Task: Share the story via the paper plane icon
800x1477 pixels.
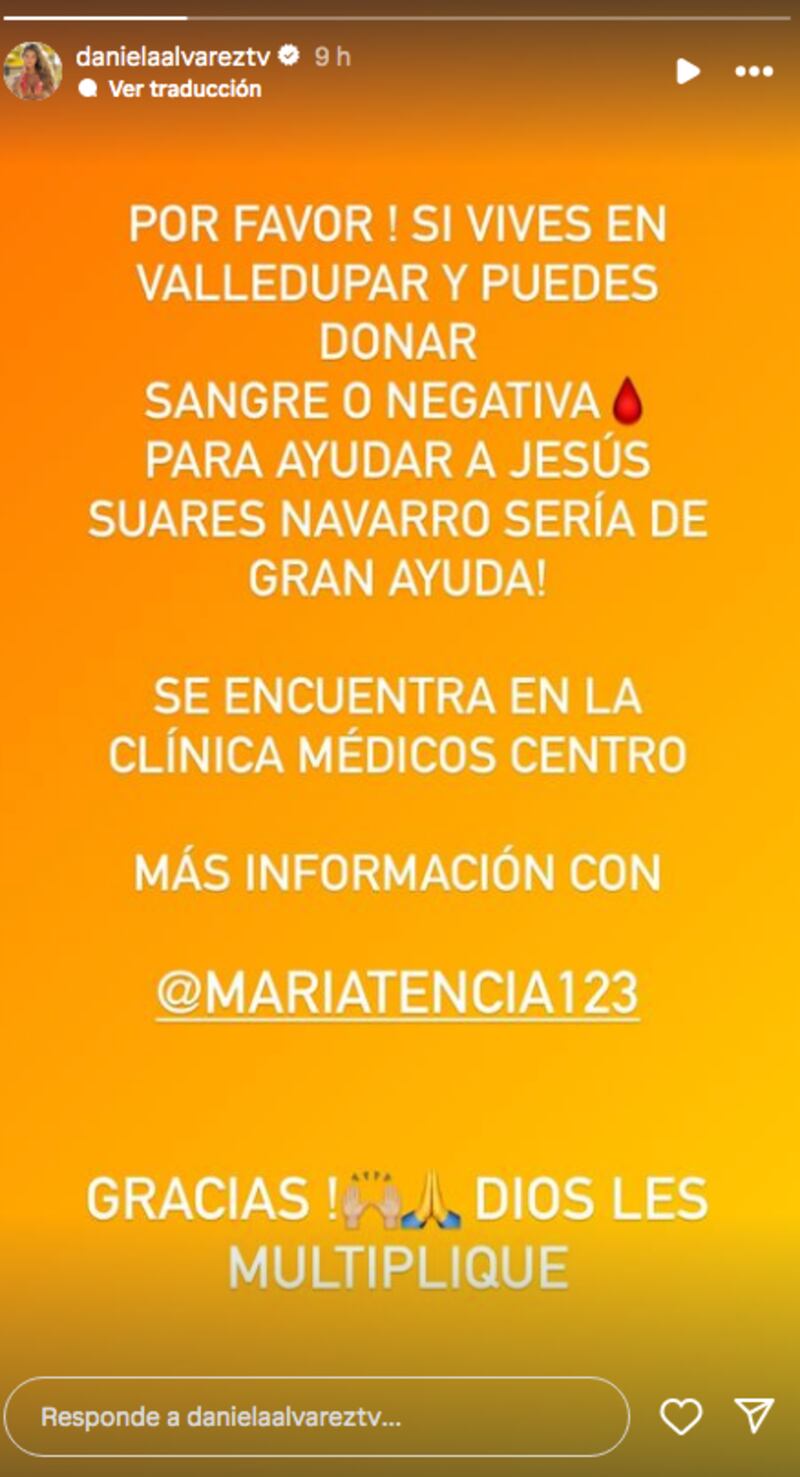Action: 753,1416
